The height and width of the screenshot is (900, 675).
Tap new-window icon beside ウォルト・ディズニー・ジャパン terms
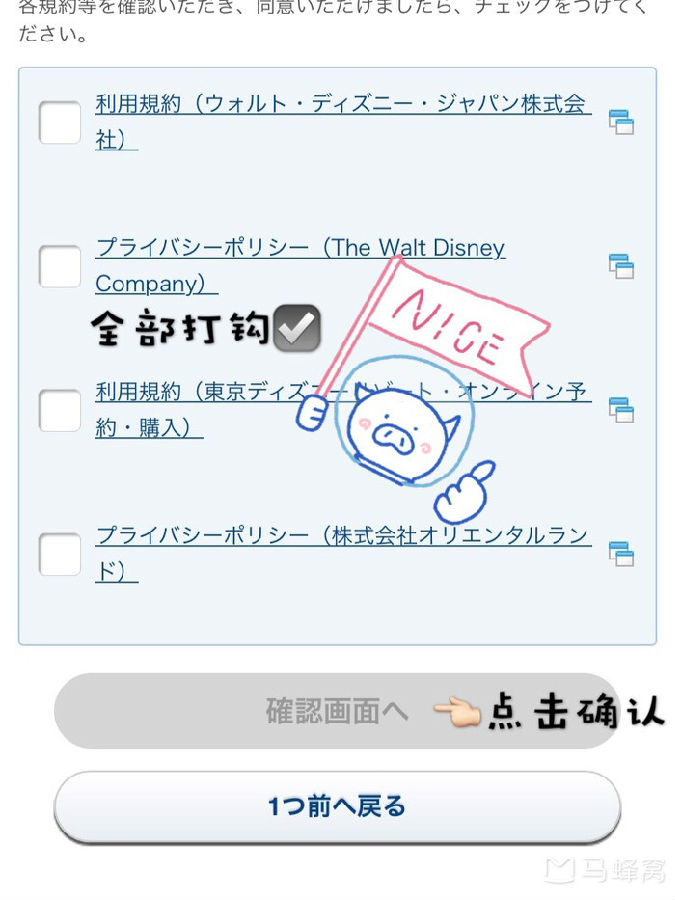(x=621, y=122)
